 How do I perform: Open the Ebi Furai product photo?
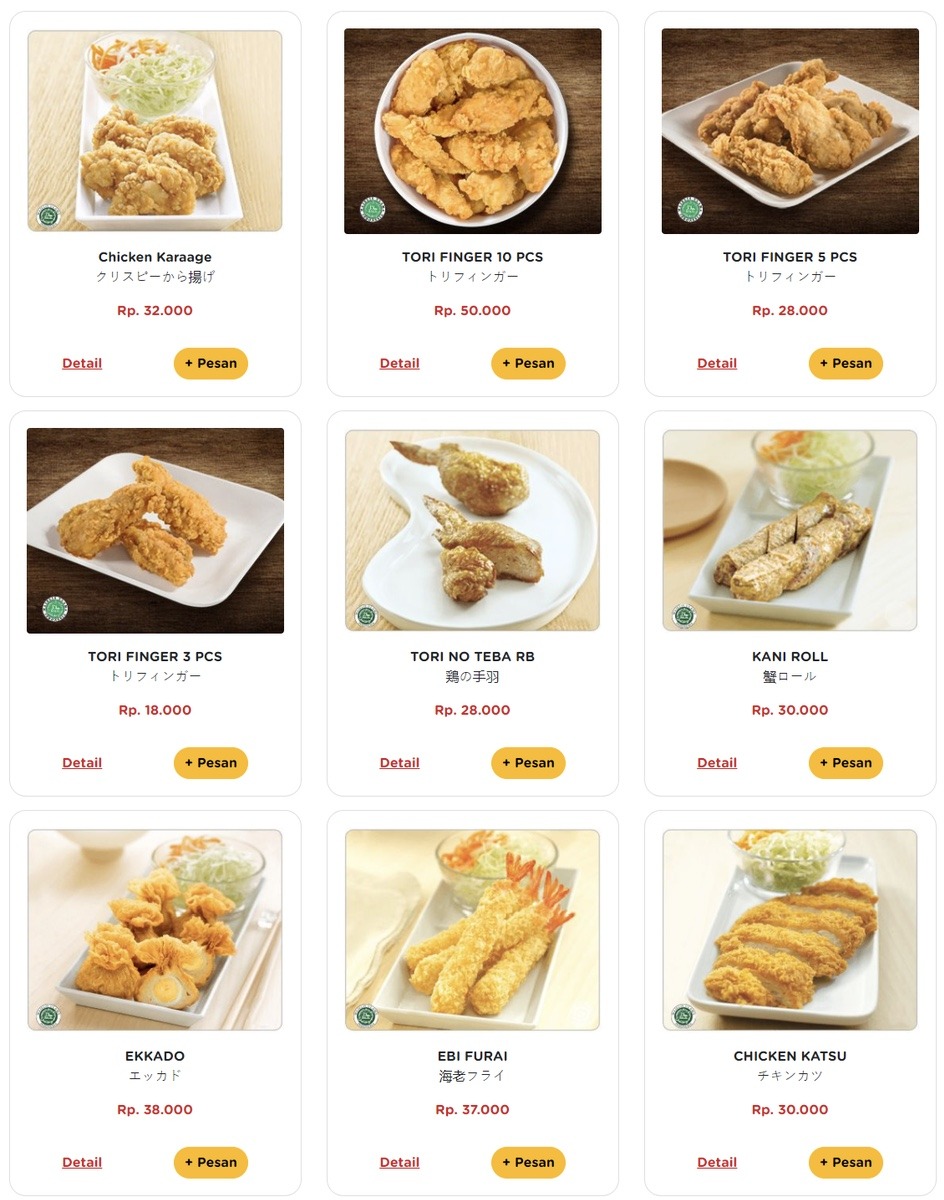click(472, 930)
